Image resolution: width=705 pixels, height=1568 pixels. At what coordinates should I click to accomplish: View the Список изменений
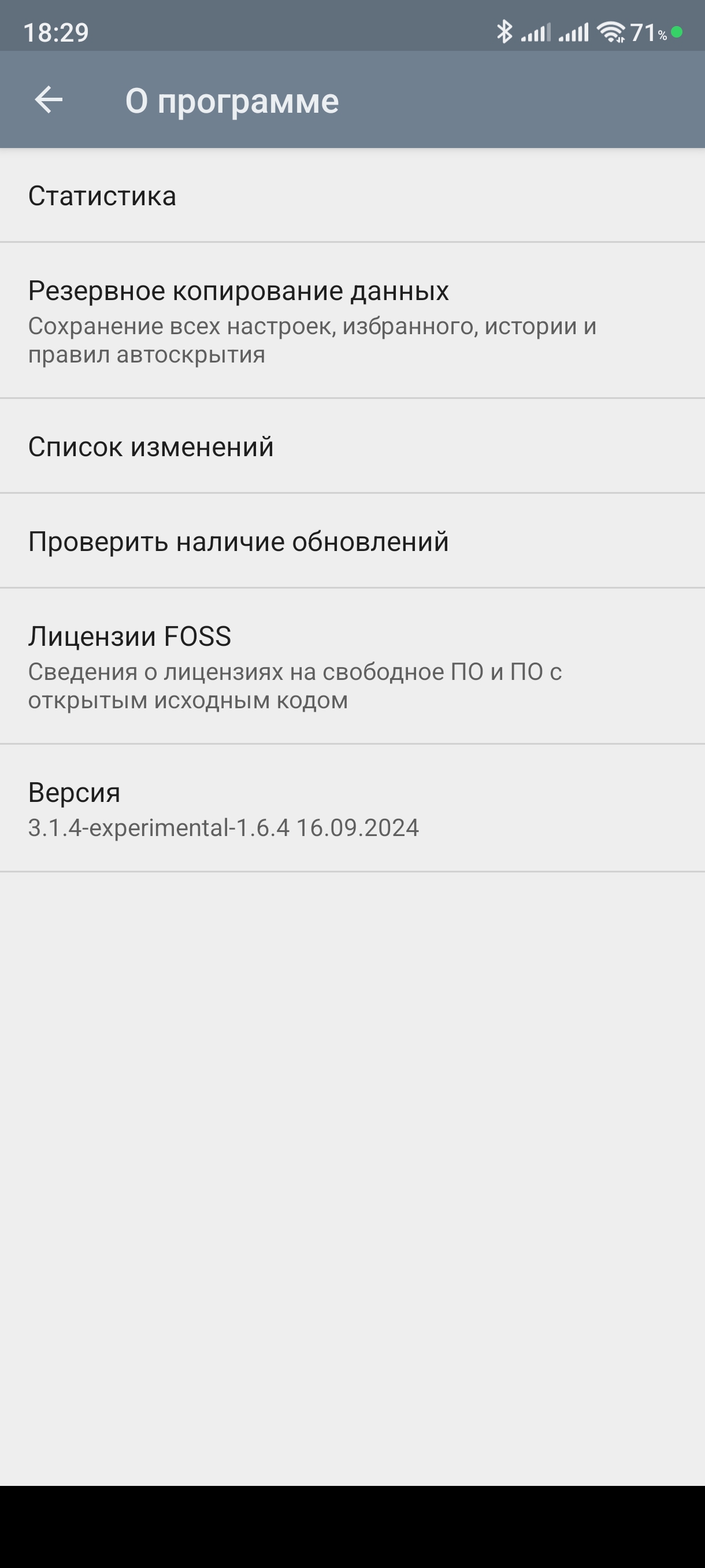[x=352, y=446]
